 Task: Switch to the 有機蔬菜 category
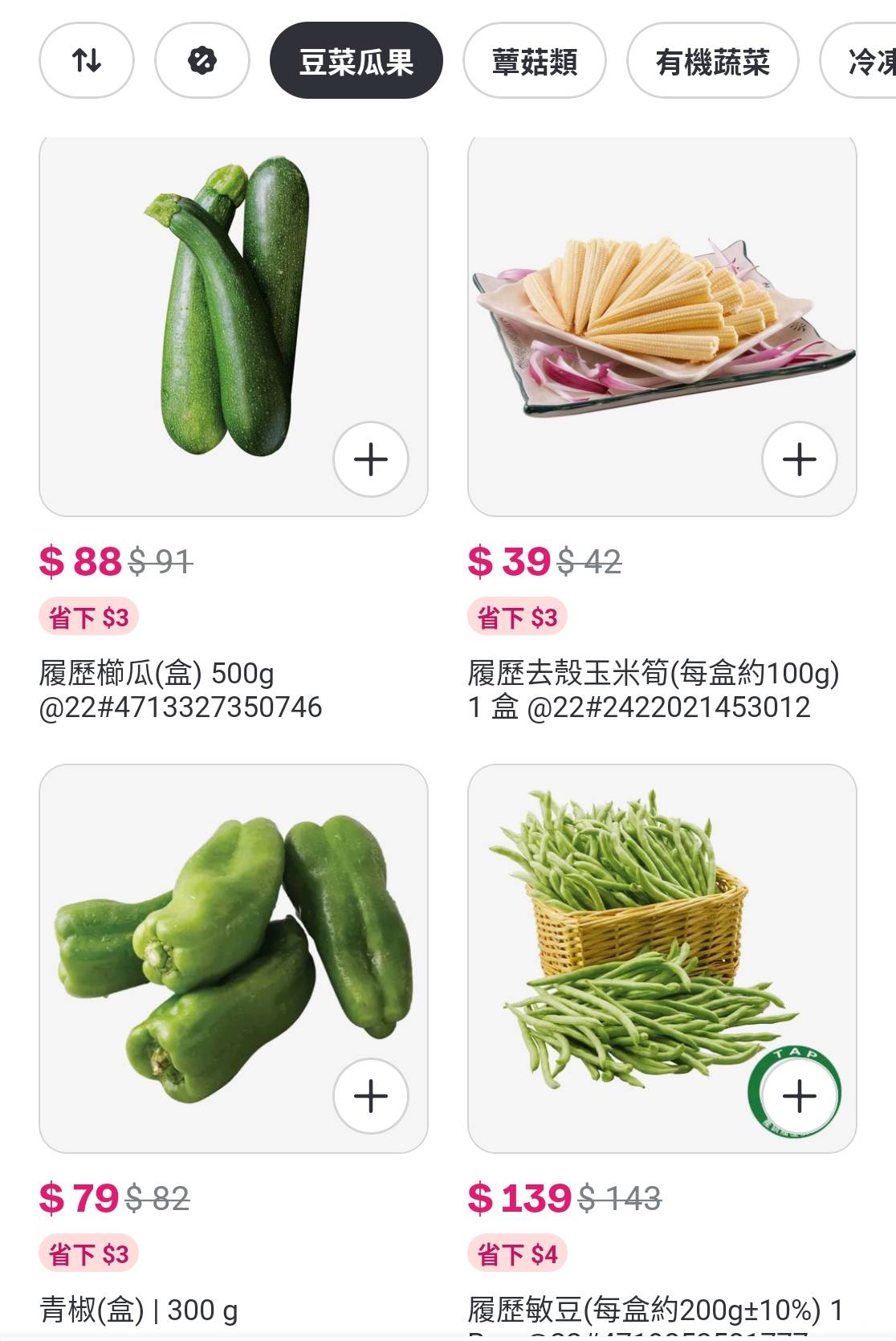coord(713,60)
